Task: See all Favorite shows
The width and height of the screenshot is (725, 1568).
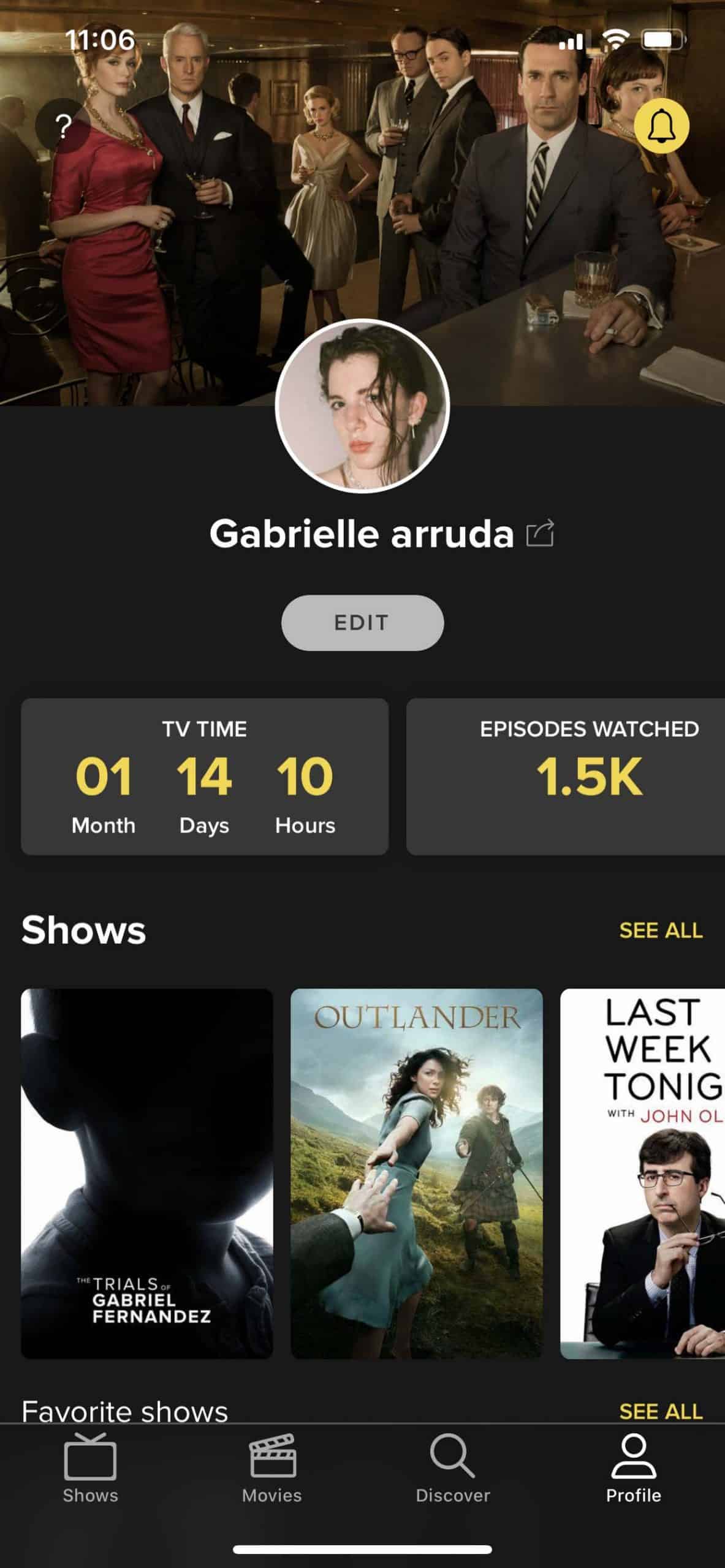Action: (661, 1411)
